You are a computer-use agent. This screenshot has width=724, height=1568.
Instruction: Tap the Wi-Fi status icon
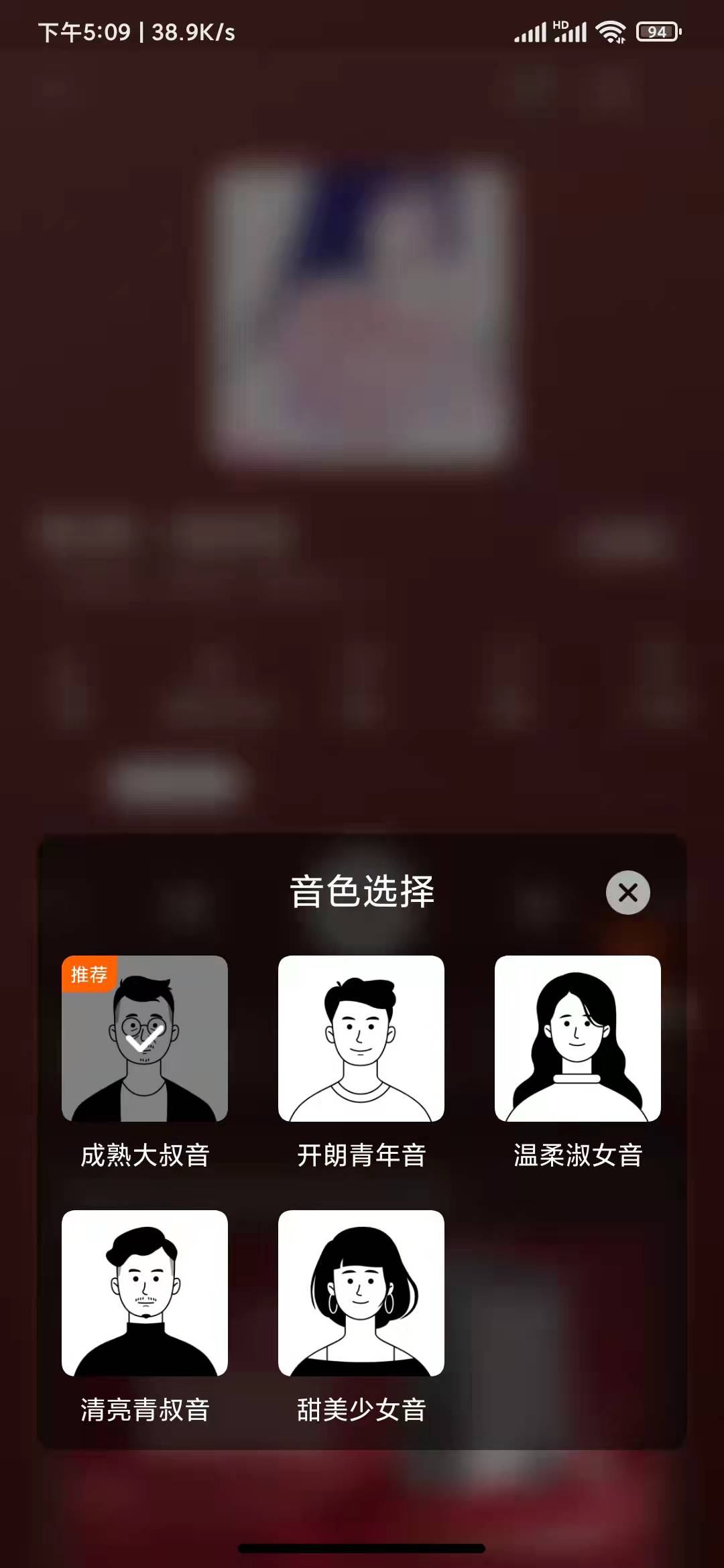[611, 30]
